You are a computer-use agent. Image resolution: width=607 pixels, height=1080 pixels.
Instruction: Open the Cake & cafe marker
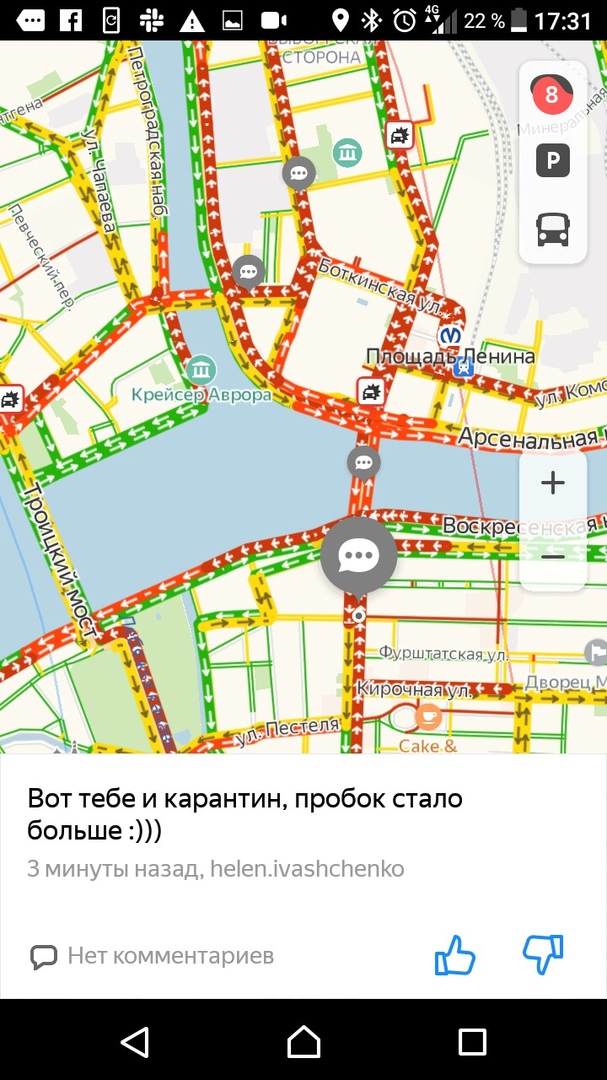pos(428,716)
